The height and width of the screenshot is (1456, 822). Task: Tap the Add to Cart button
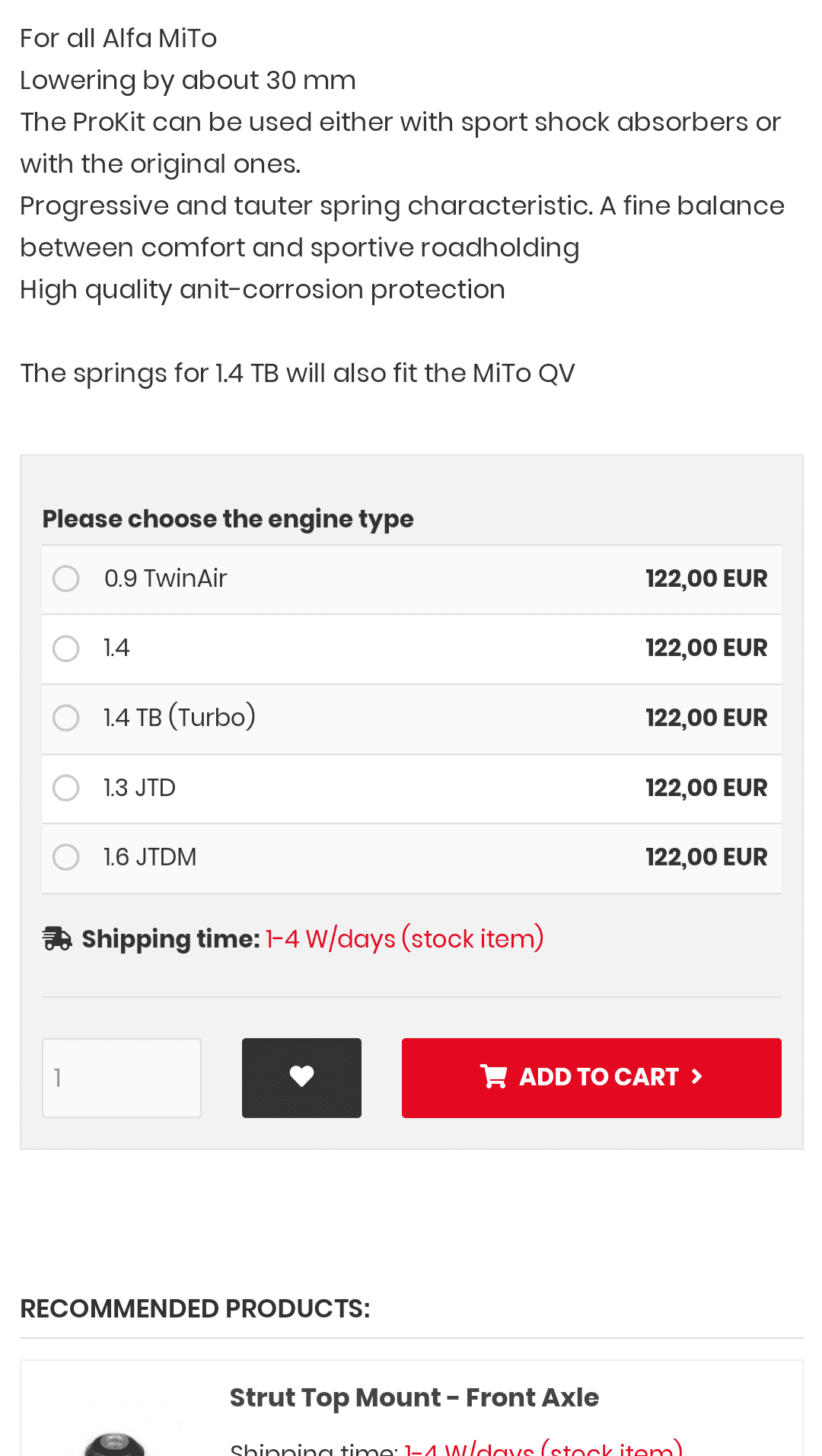click(x=591, y=1078)
